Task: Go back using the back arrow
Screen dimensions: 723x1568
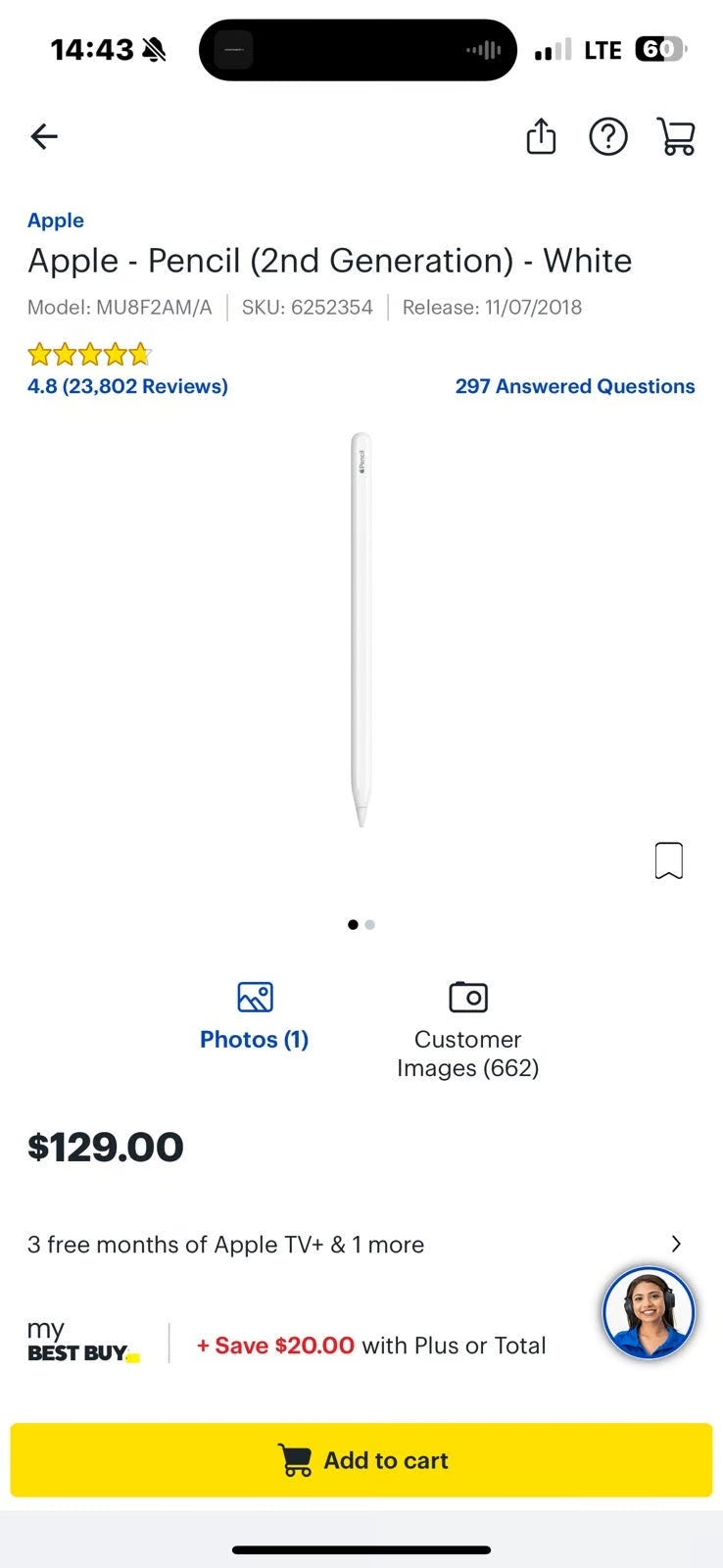Action: (x=43, y=136)
